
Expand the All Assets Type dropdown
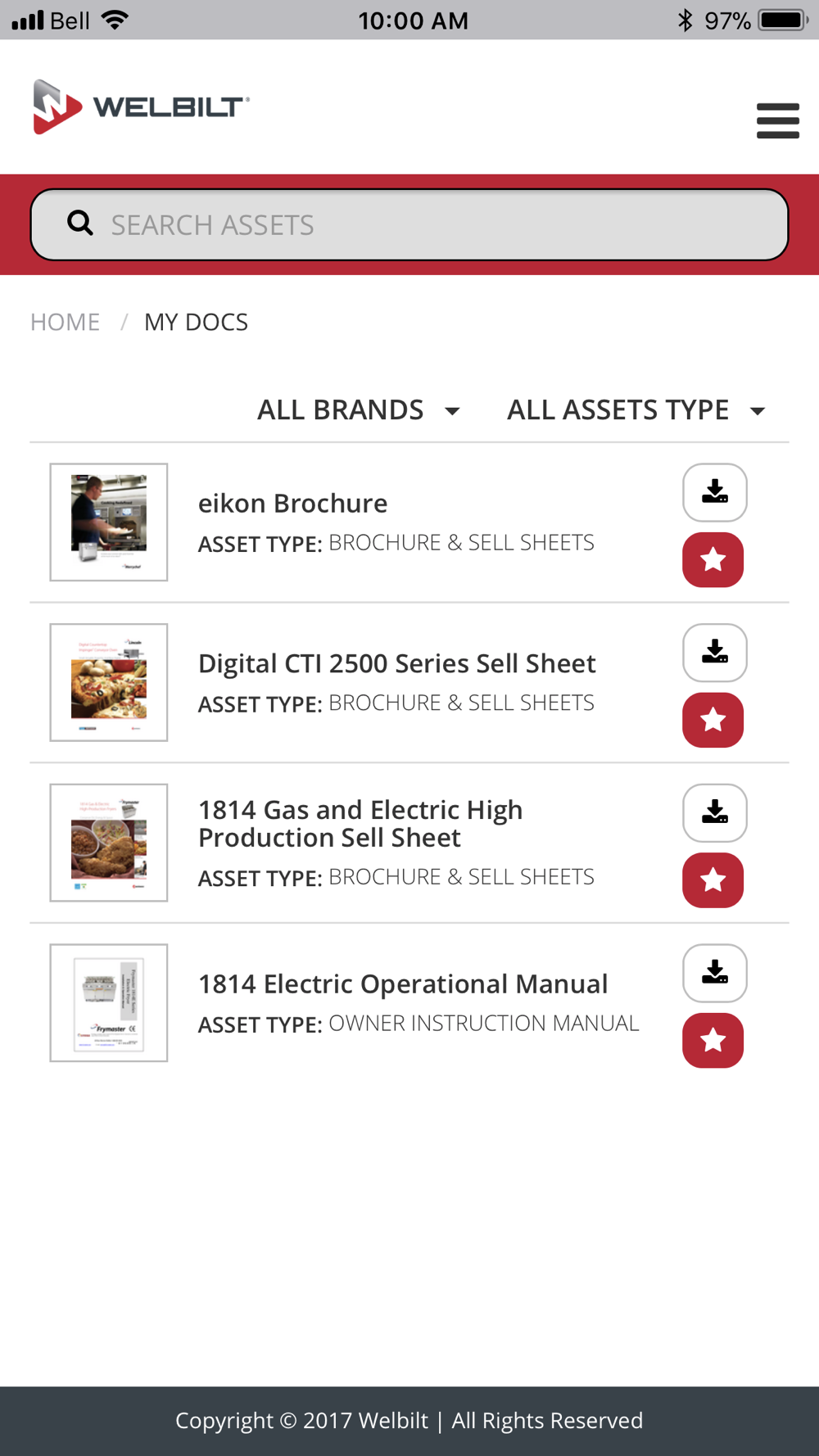coord(636,409)
